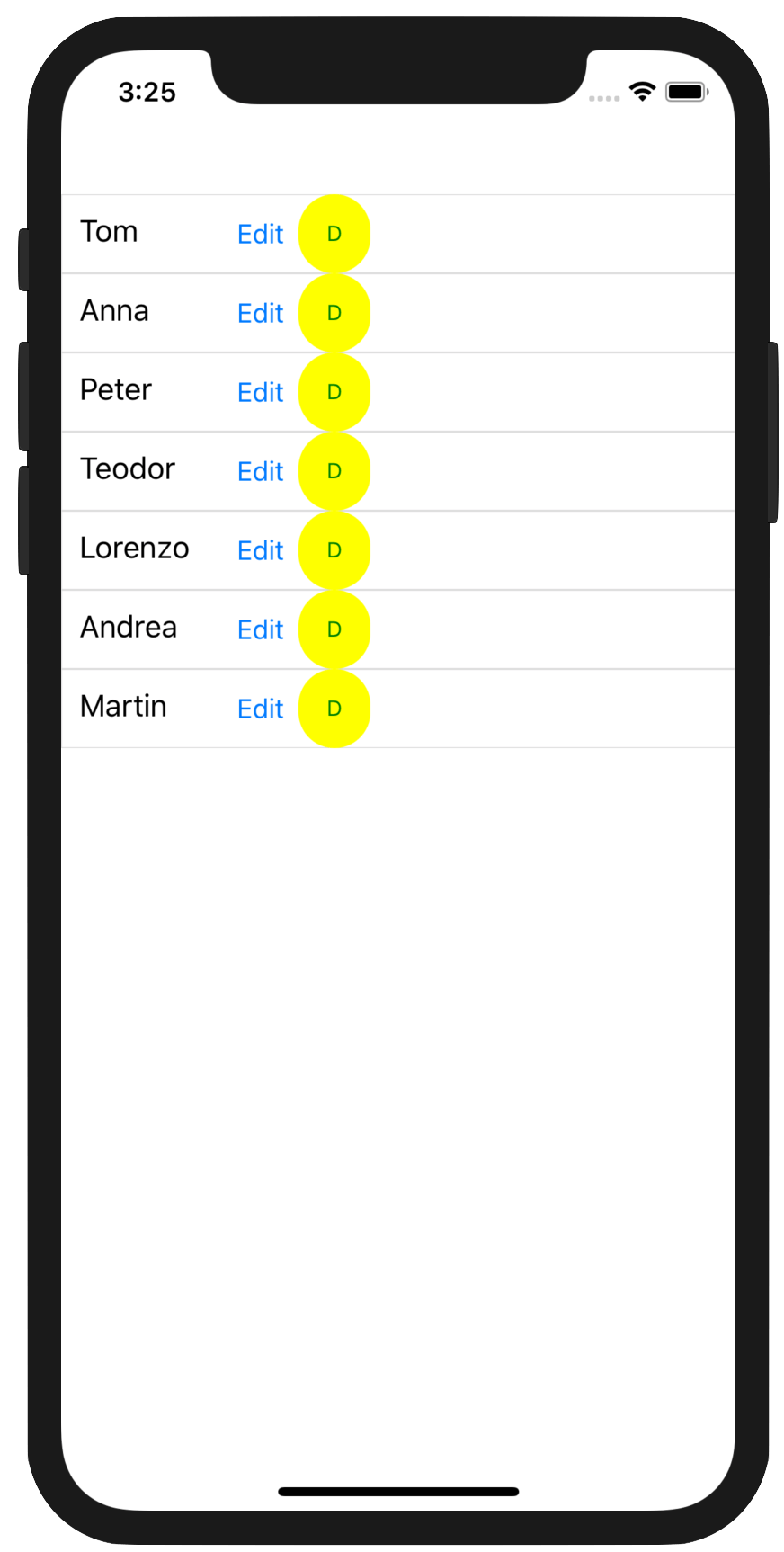Screen dimensions: 784x1552
Task: Tap Andrea's yellow D button
Action: pos(334,629)
